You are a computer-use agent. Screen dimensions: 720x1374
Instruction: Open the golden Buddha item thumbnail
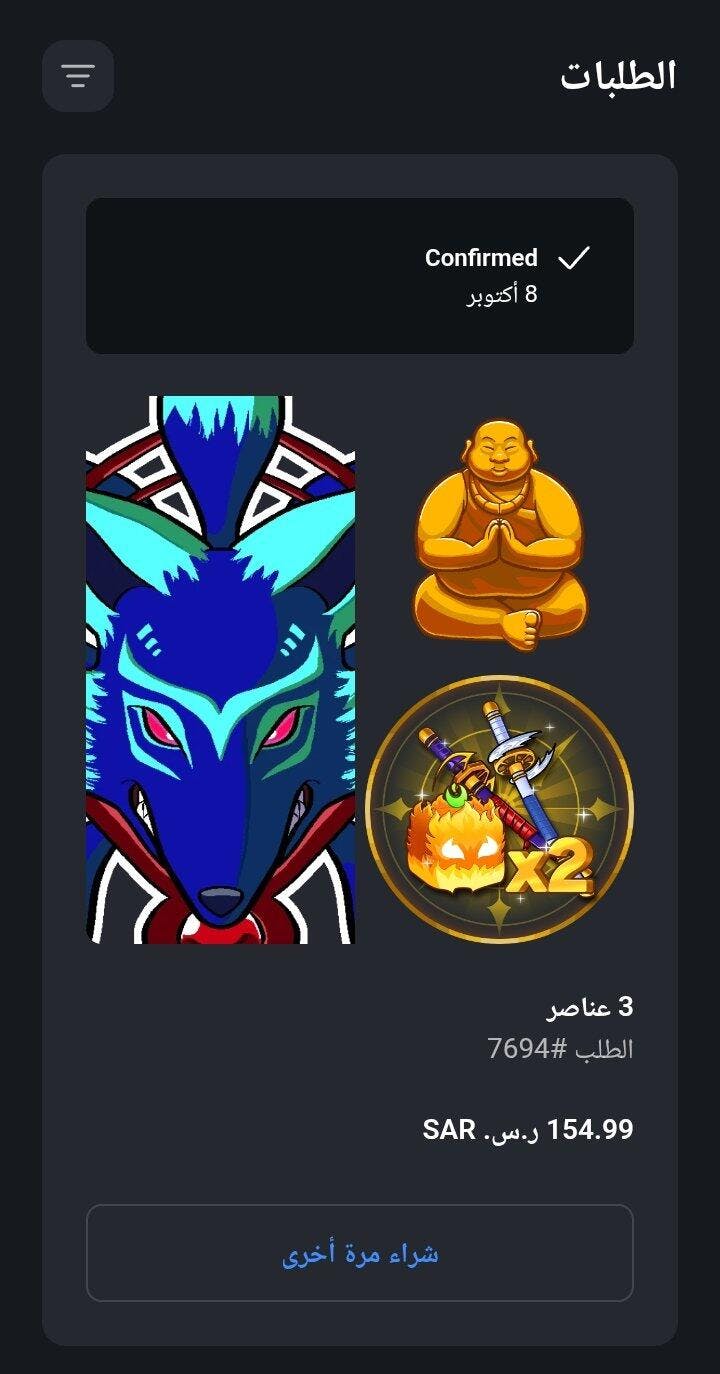(x=500, y=535)
